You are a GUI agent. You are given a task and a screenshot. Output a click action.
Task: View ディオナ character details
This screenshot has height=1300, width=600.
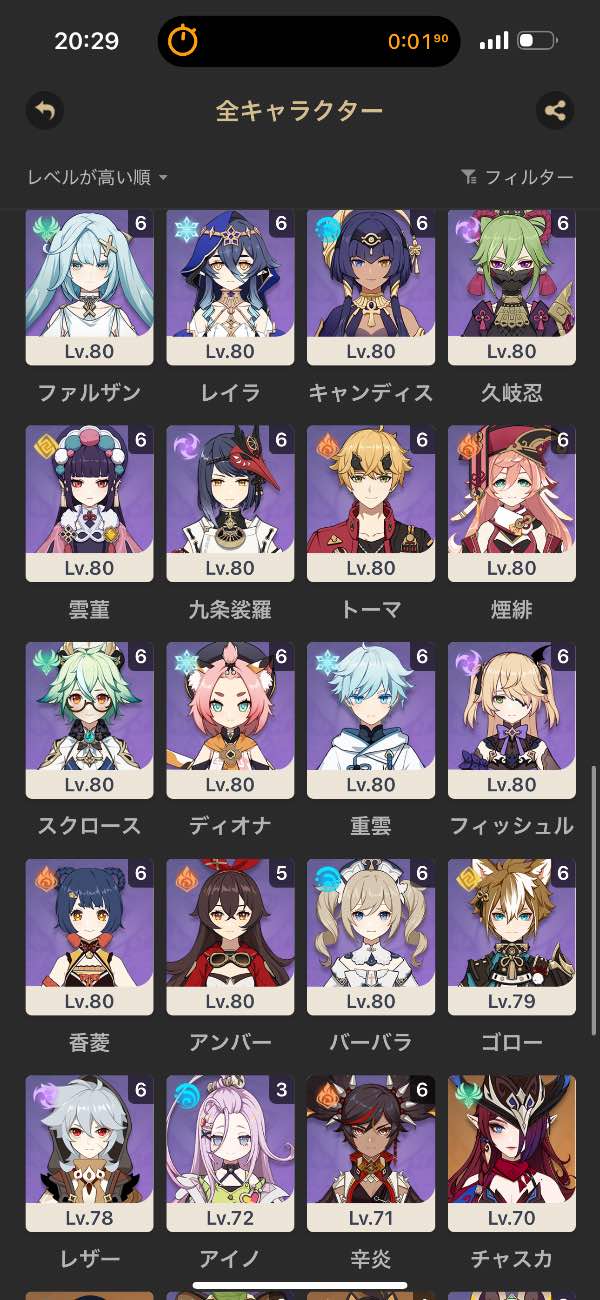(x=230, y=720)
